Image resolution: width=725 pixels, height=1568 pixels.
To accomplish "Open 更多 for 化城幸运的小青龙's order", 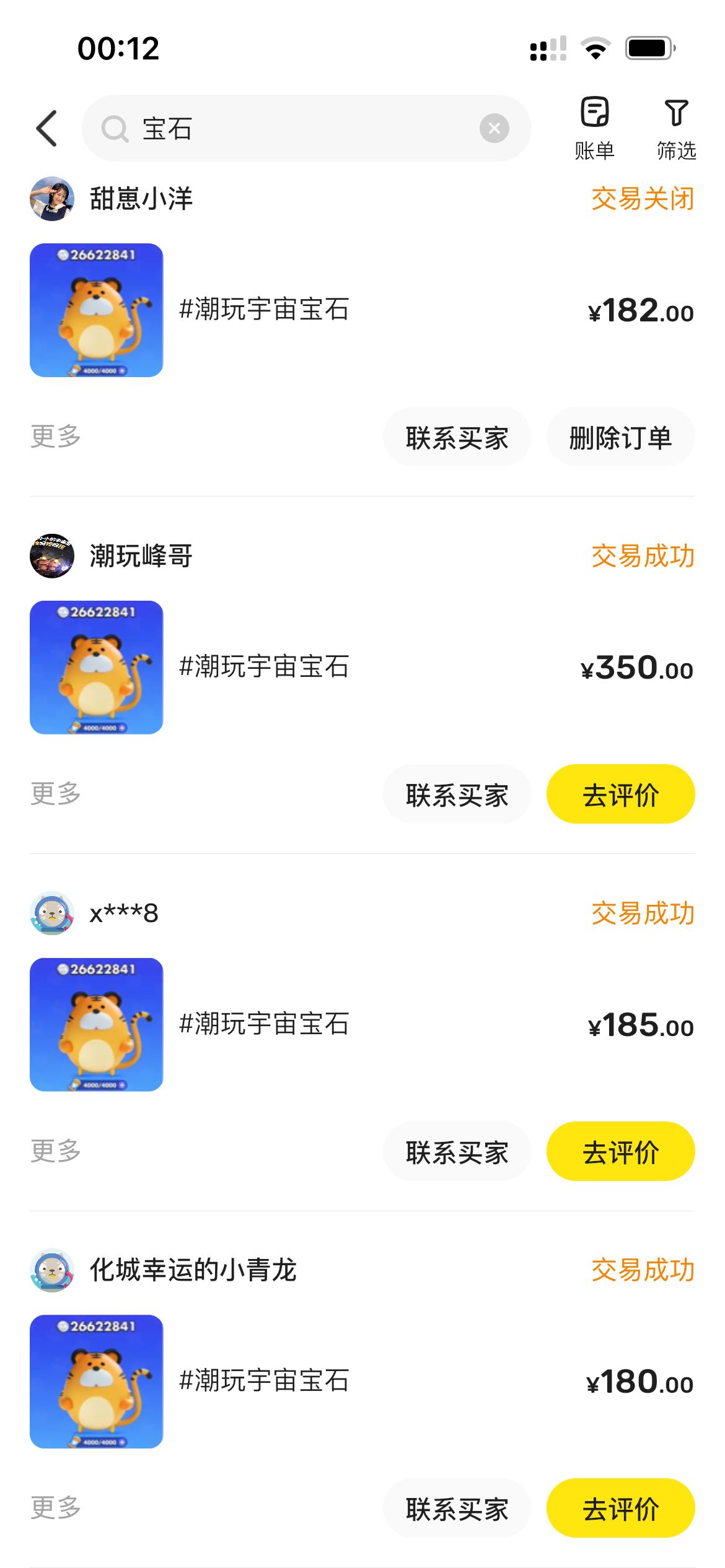I will (x=56, y=1508).
